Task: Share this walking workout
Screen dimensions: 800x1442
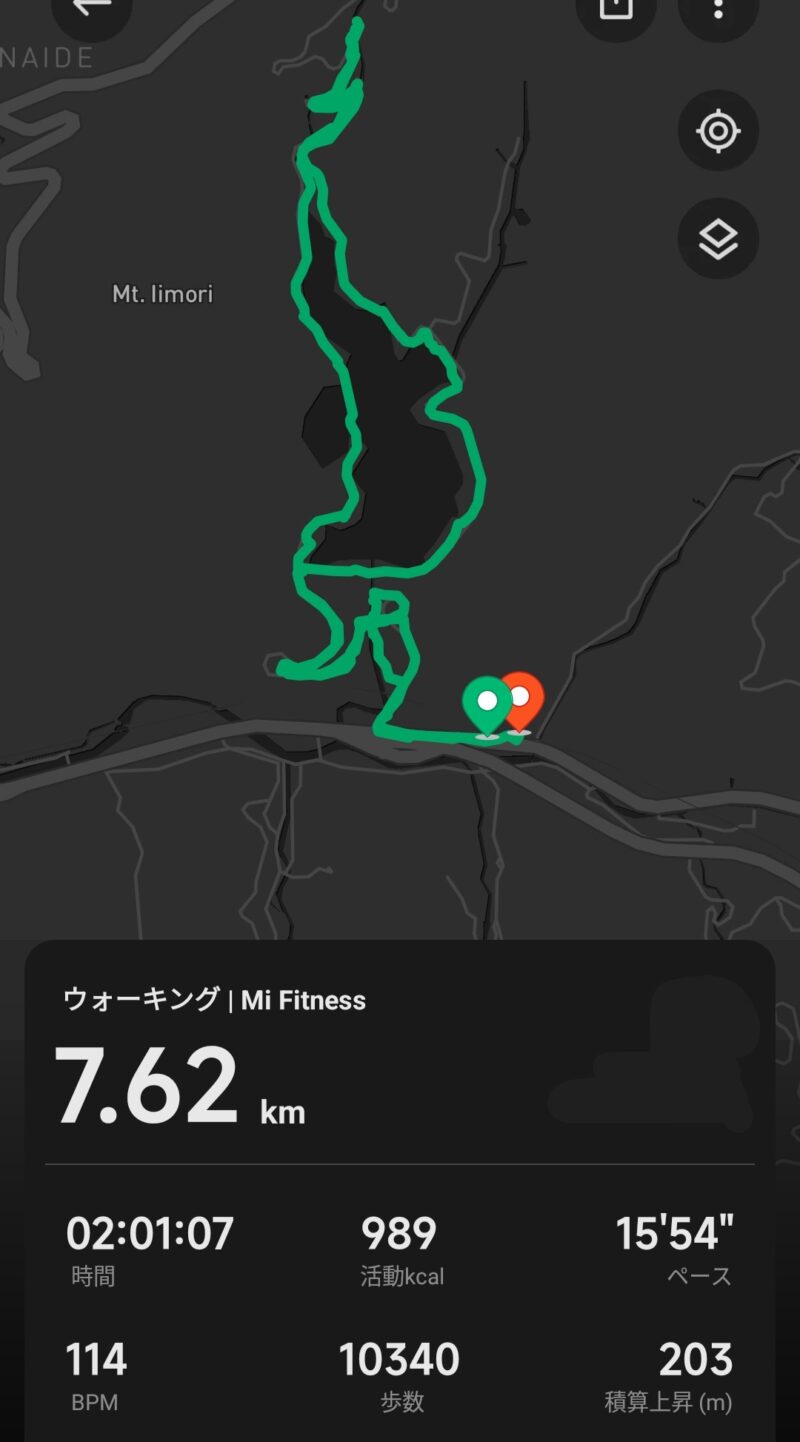Action: pos(616,9)
